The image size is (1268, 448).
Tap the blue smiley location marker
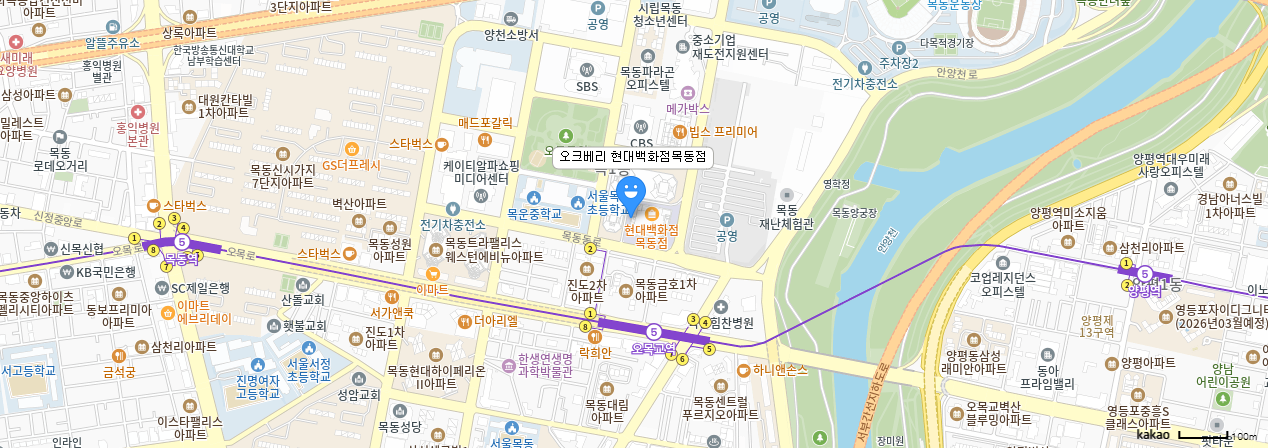631,192
